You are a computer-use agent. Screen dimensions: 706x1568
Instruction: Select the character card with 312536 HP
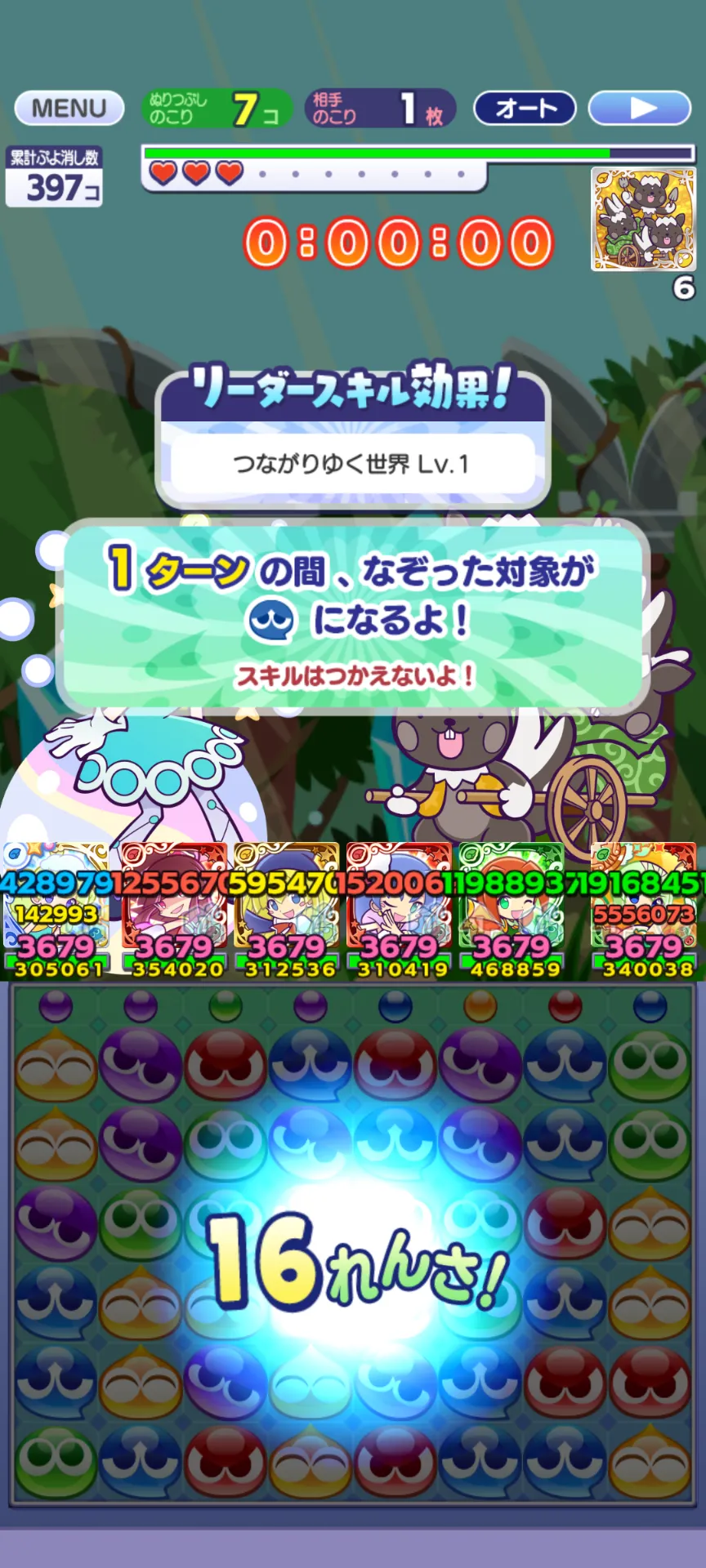[x=287, y=910]
